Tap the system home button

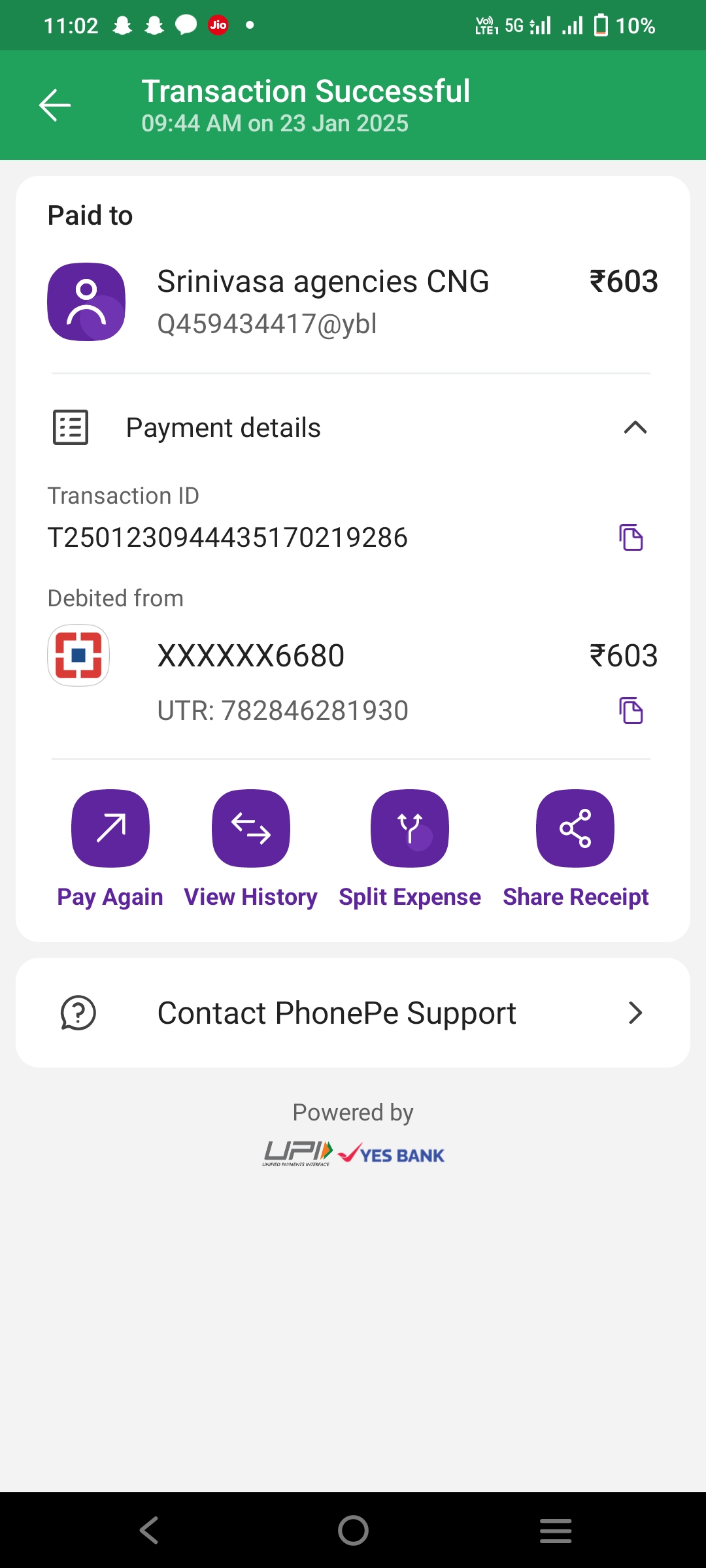[x=353, y=1530]
